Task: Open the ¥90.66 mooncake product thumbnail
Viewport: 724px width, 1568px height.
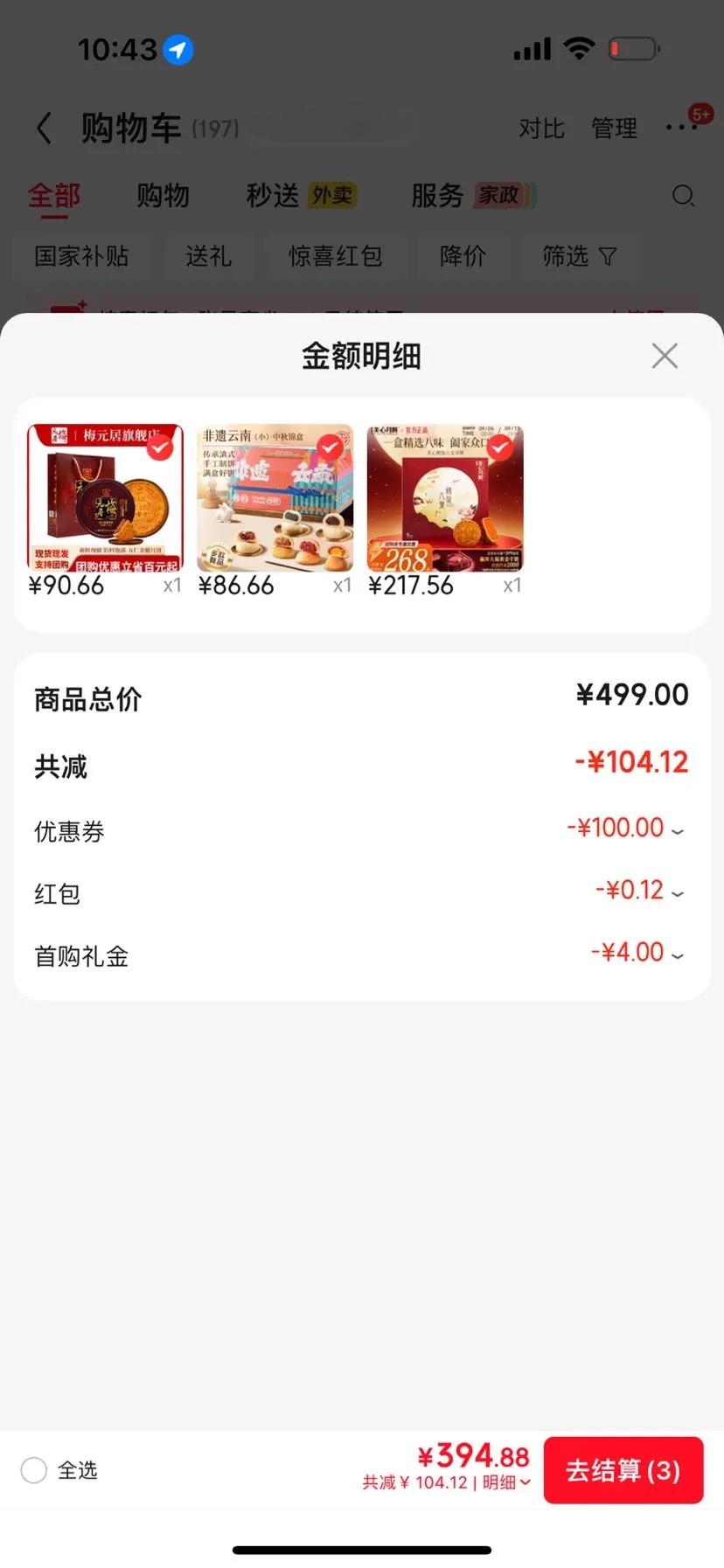Action: point(105,498)
